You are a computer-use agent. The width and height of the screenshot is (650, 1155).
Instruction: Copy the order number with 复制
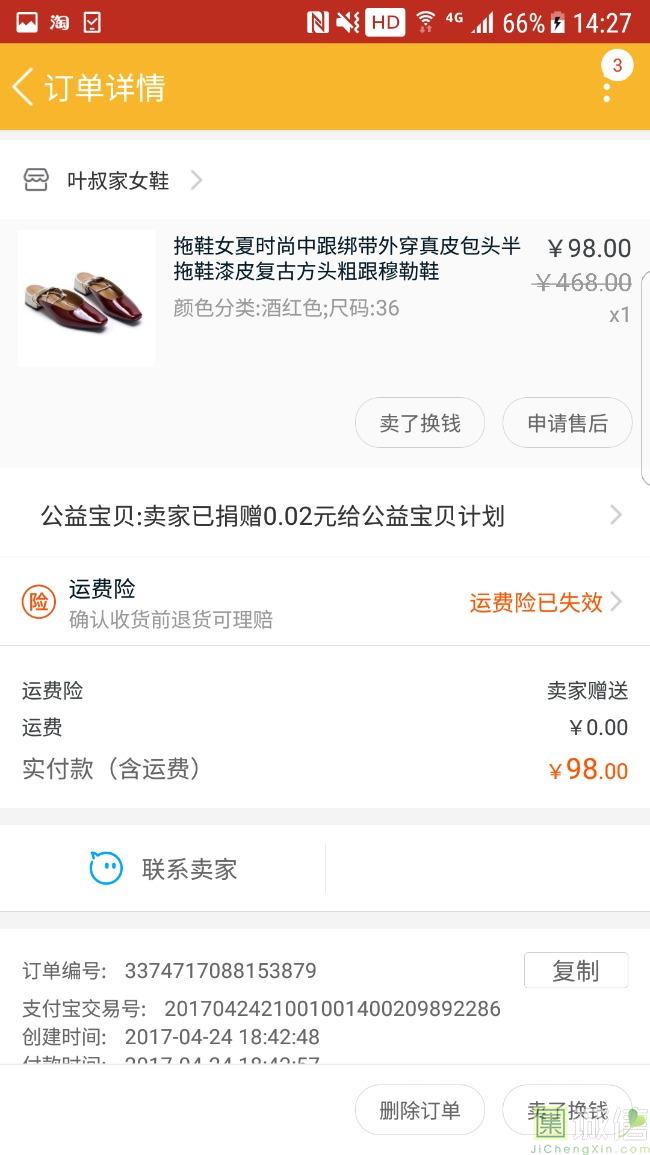[x=576, y=971]
